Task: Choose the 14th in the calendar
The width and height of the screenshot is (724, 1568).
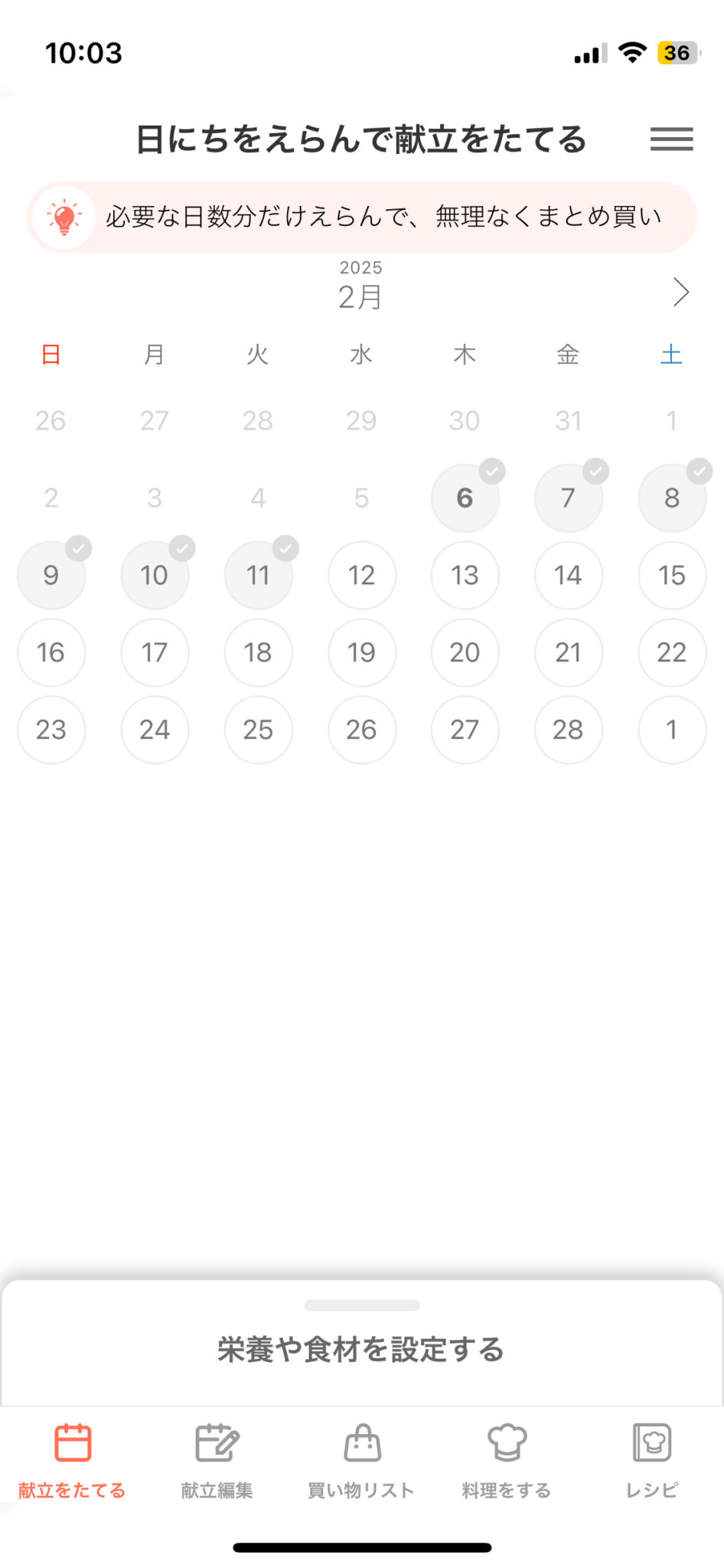Action: click(x=568, y=575)
